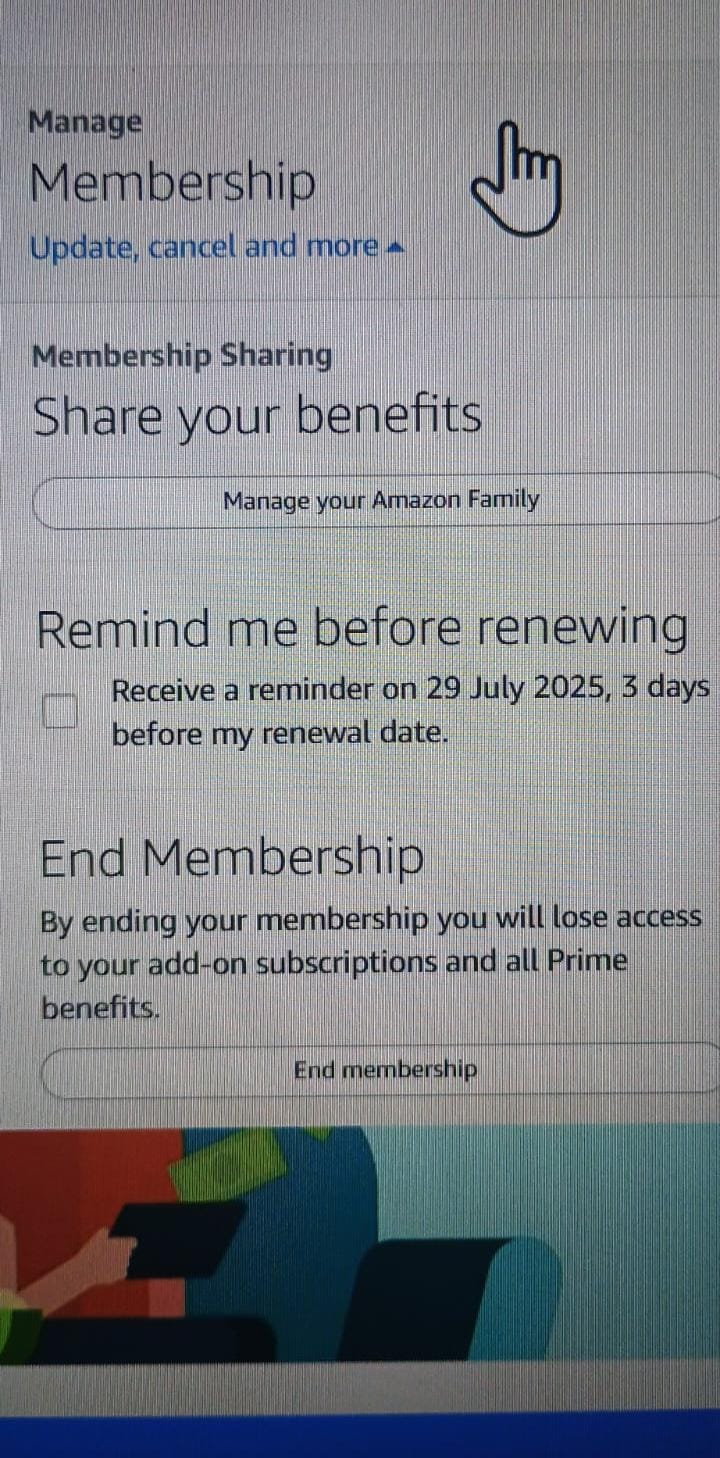The width and height of the screenshot is (720, 1458).
Task: Check the renewal reminder checkbox
Action: (60, 711)
